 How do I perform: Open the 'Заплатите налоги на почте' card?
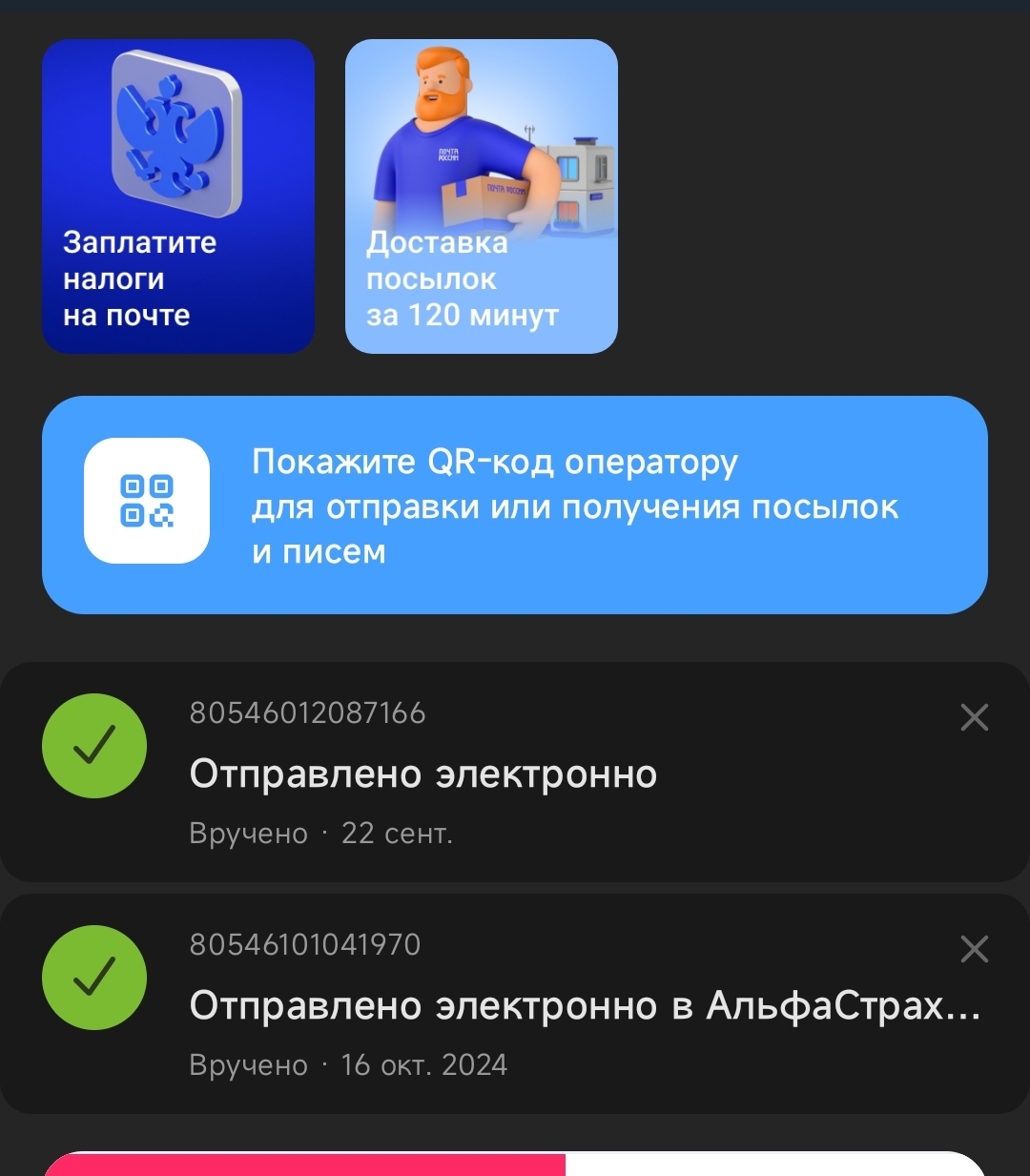177,196
